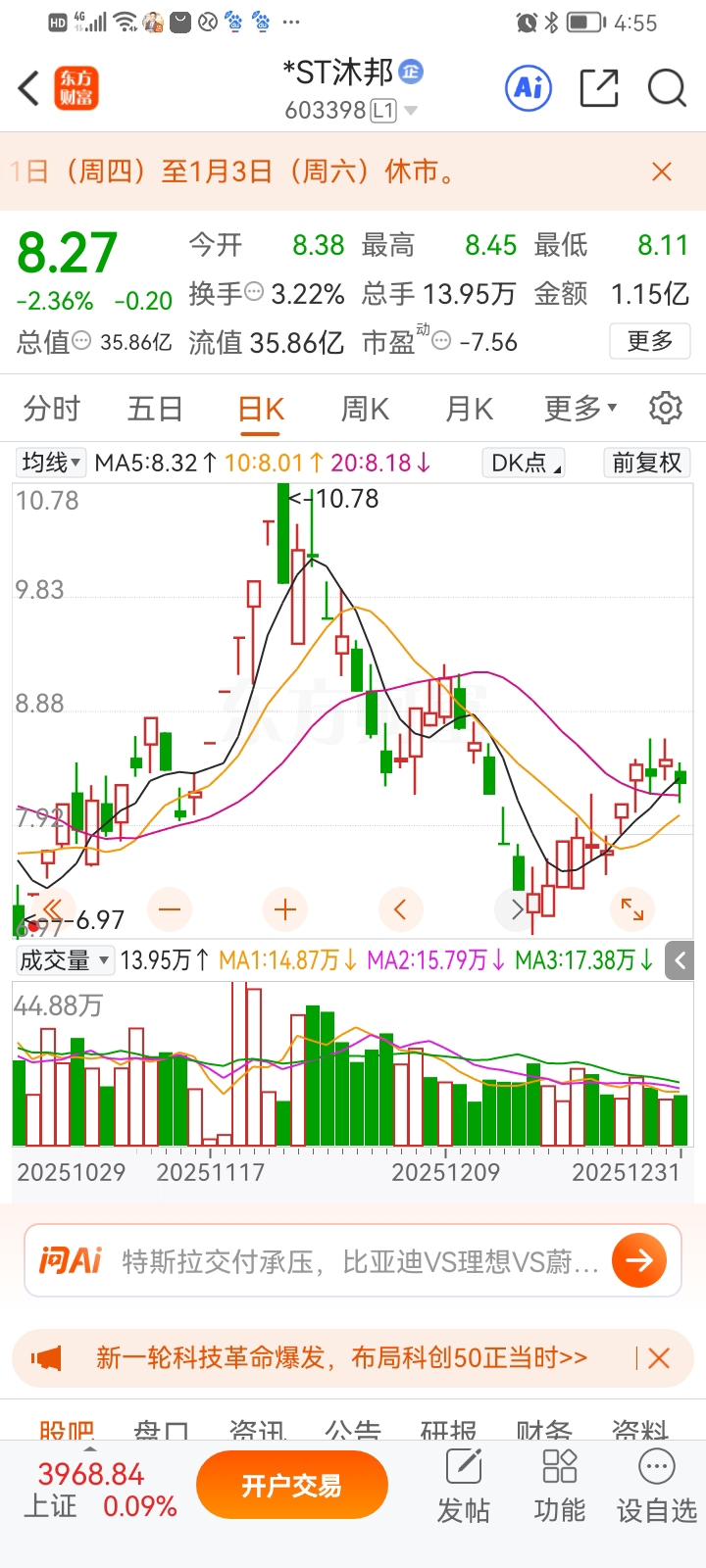Toggle DK点 signal display
Image resolution: width=706 pixels, height=1568 pixels.
(x=523, y=463)
